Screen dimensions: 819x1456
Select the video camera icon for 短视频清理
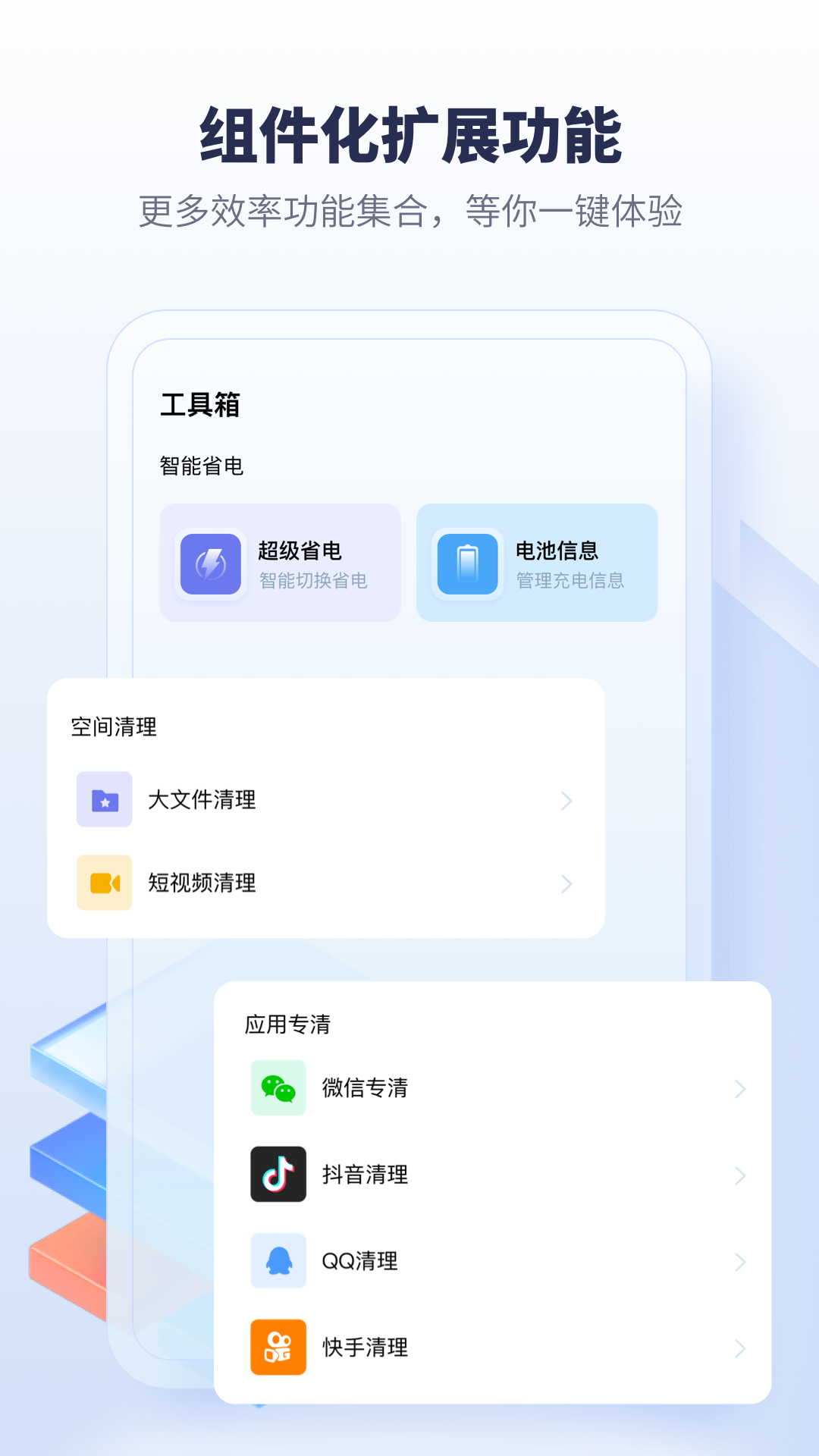coord(105,883)
